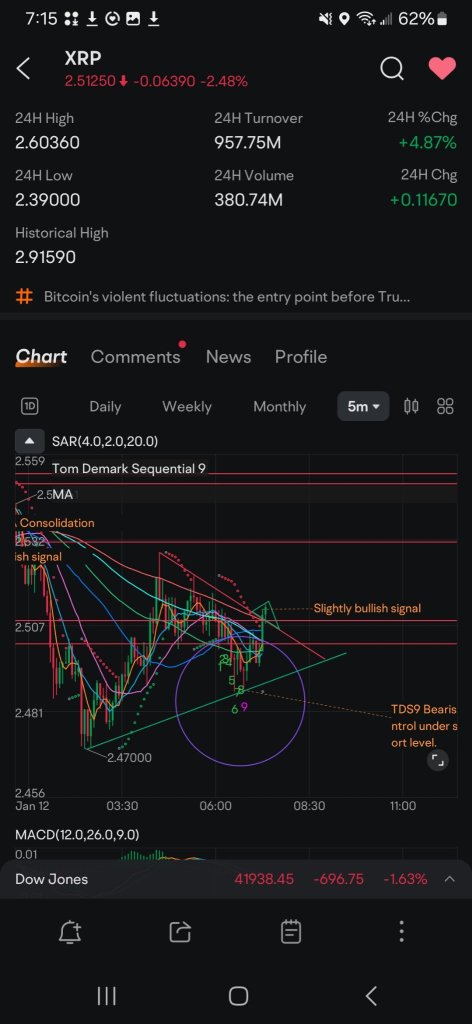Image resolution: width=472 pixels, height=1024 pixels.
Task: Open the four-square indicator grid icon
Action: [x=445, y=406]
